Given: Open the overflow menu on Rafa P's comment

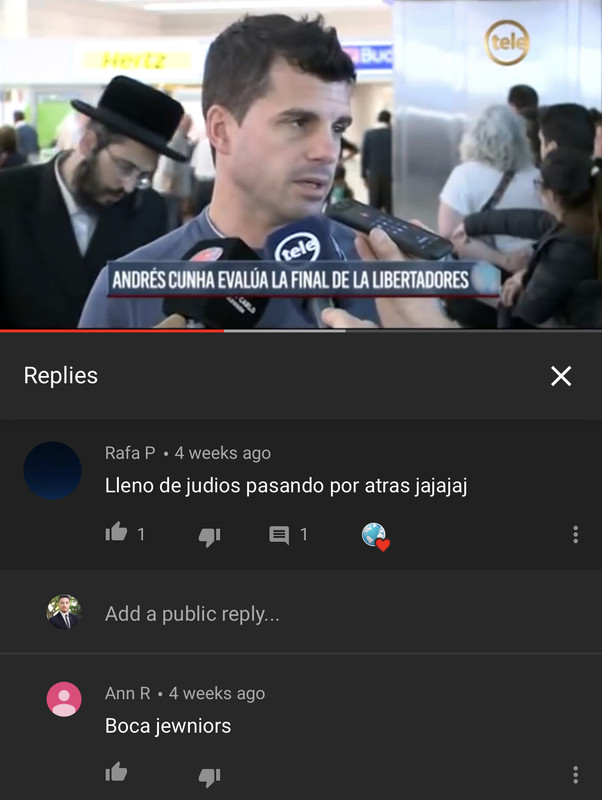Looking at the screenshot, I should [575, 535].
